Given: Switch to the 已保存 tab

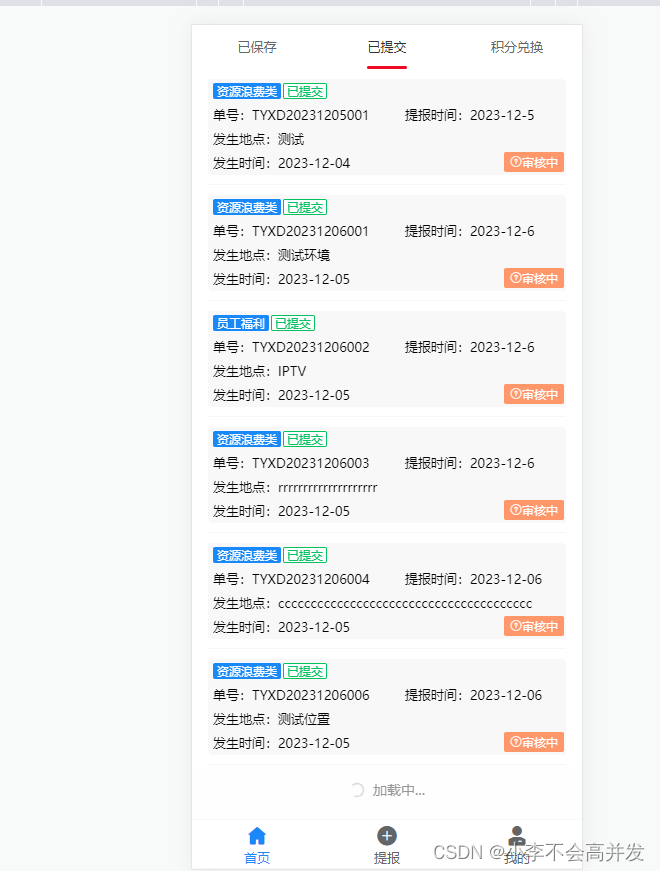Looking at the screenshot, I should [x=257, y=47].
